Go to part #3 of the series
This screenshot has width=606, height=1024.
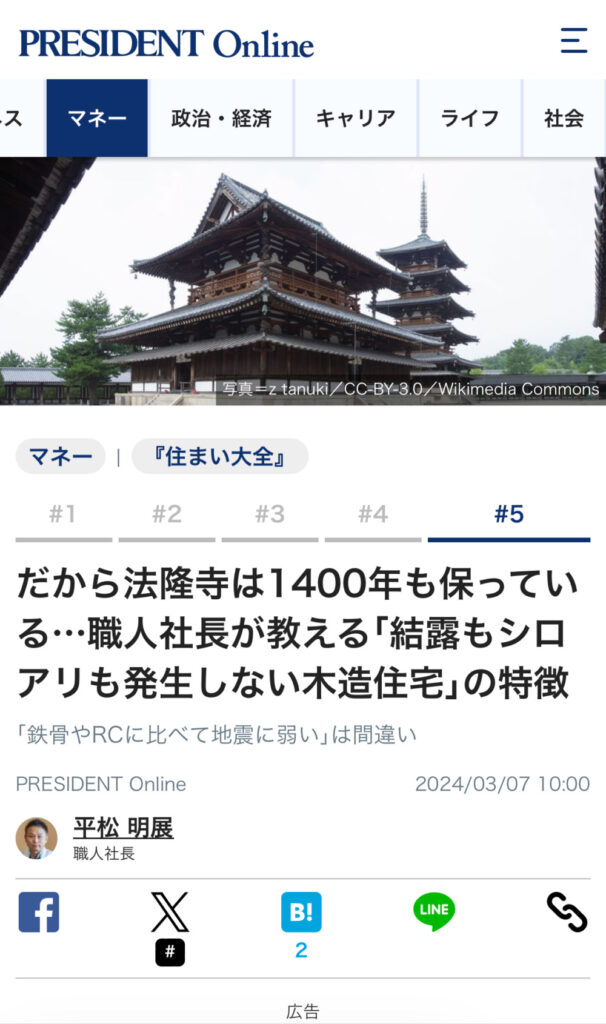pyautogui.click(x=269, y=515)
